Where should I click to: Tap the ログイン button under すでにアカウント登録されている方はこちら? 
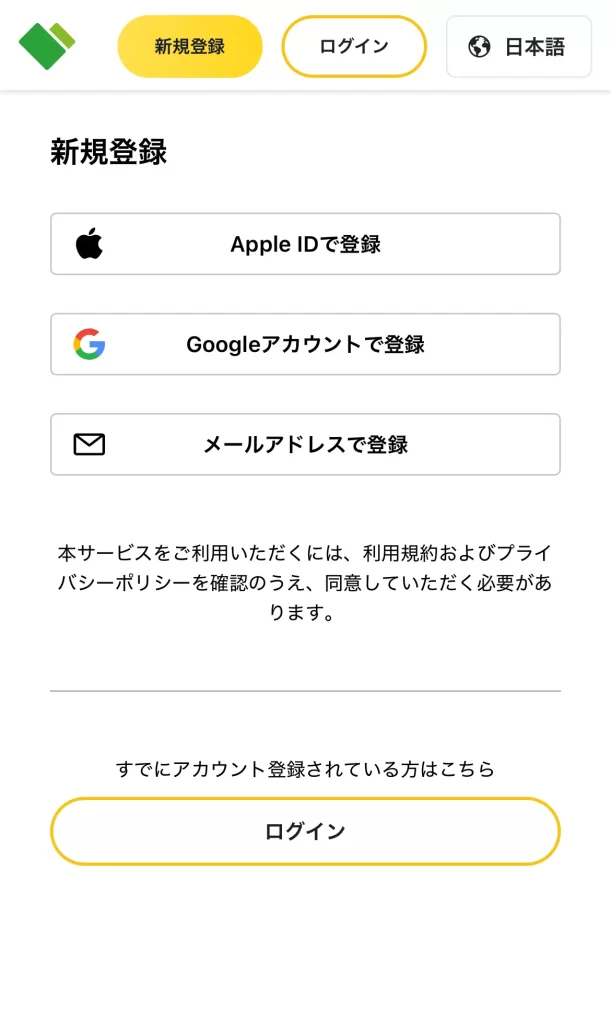pyautogui.click(x=305, y=831)
